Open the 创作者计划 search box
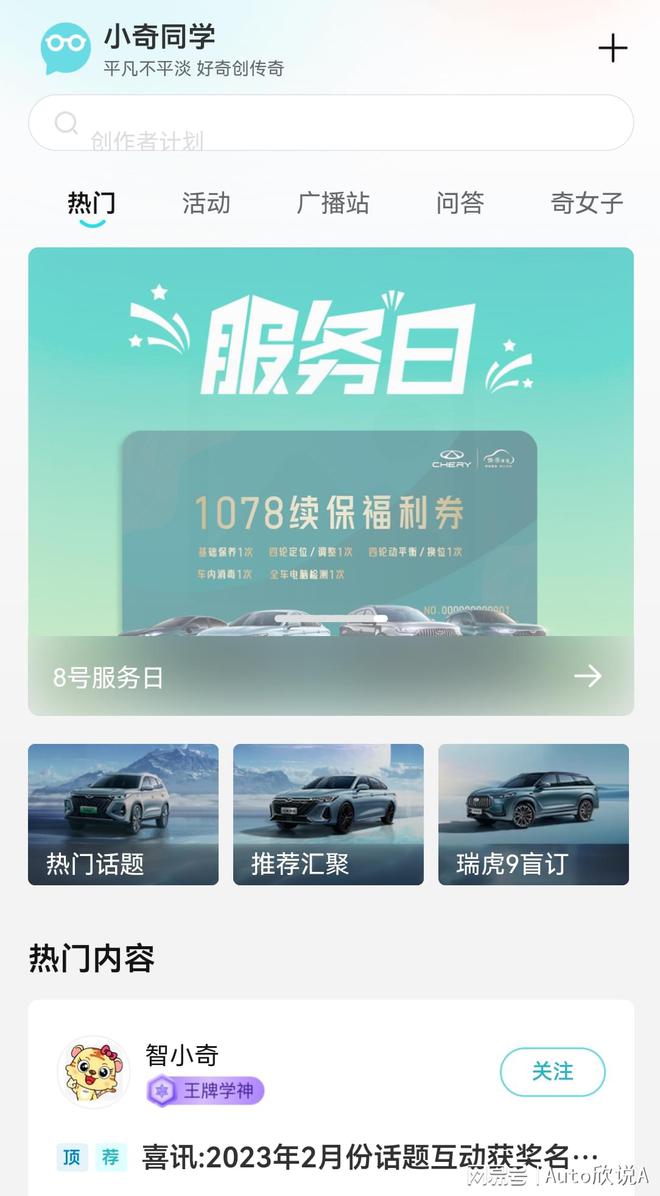 330,123
